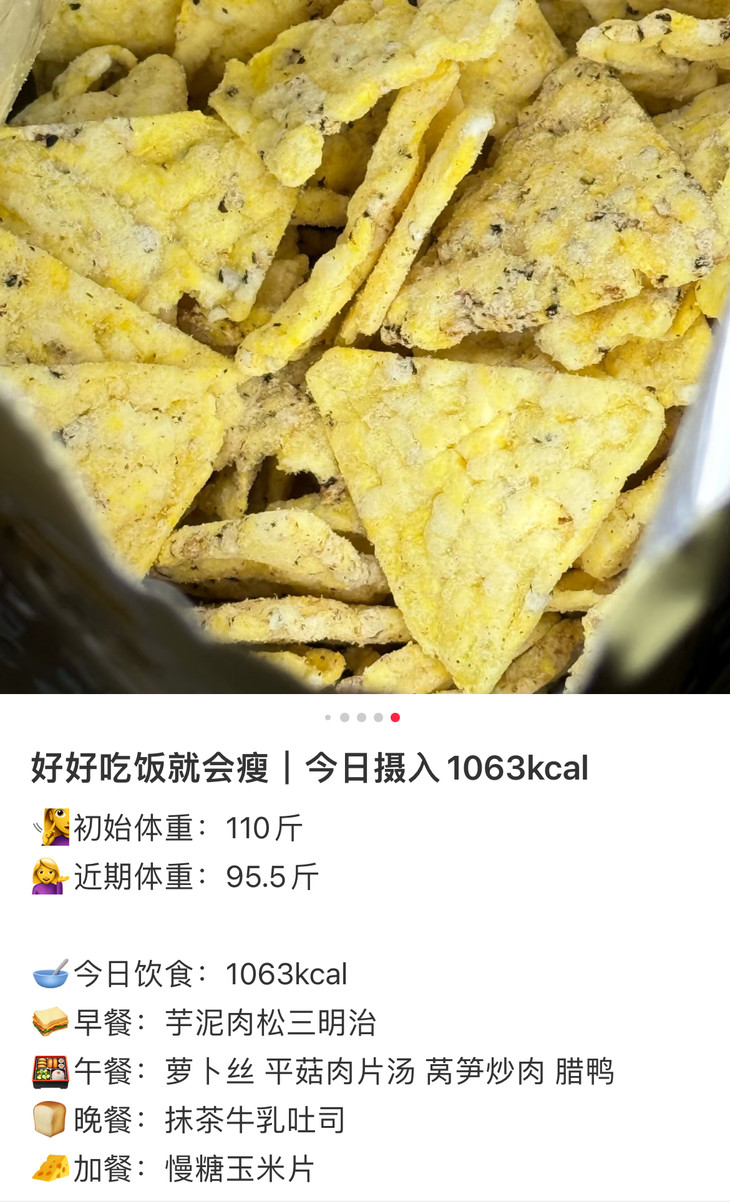Image resolution: width=730 pixels, height=1204 pixels.
Task: Open the corn chips photo full screen
Action: [365, 345]
